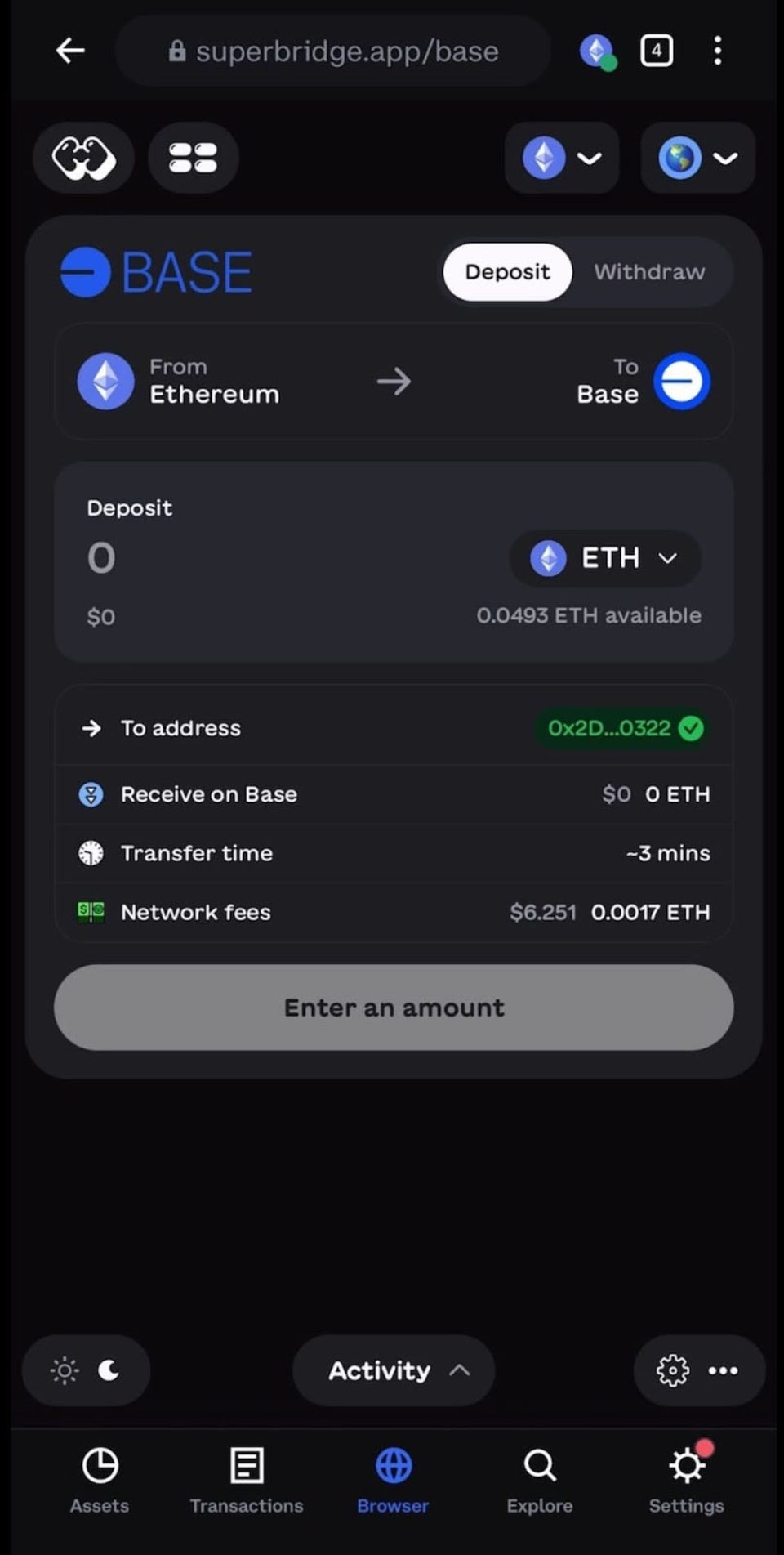784x1555 pixels.
Task: Select the Deposit tab
Action: pyautogui.click(x=507, y=272)
